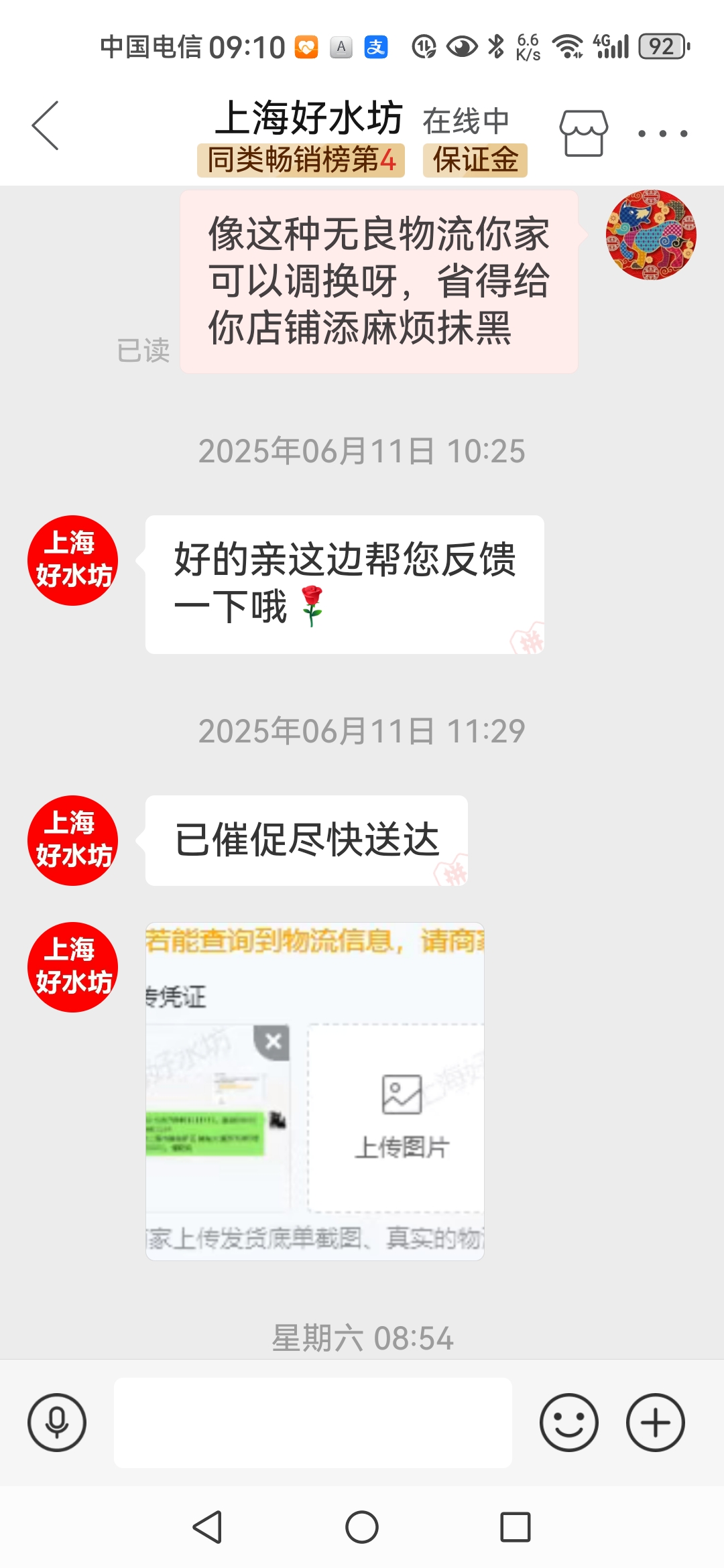The image size is (724, 1568).
Task: Open the plus attachments menu
Action: click(x=655, y=1422)
